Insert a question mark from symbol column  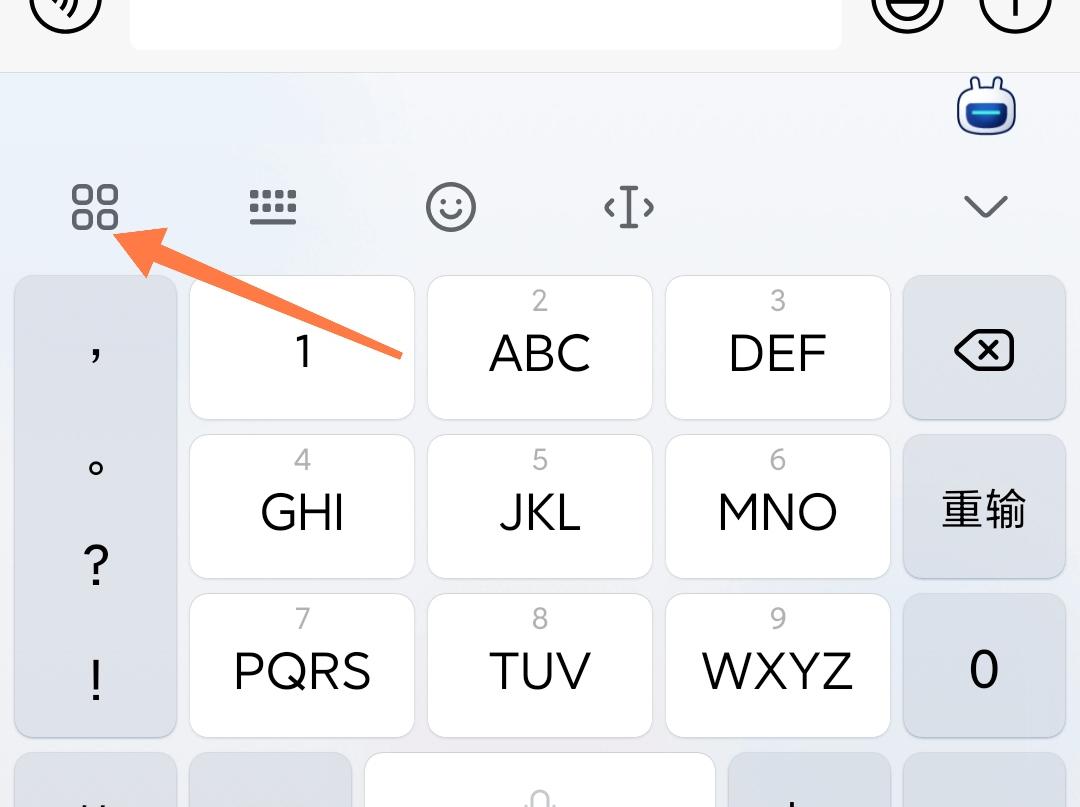pyautogui.click(x=95, y=566)
